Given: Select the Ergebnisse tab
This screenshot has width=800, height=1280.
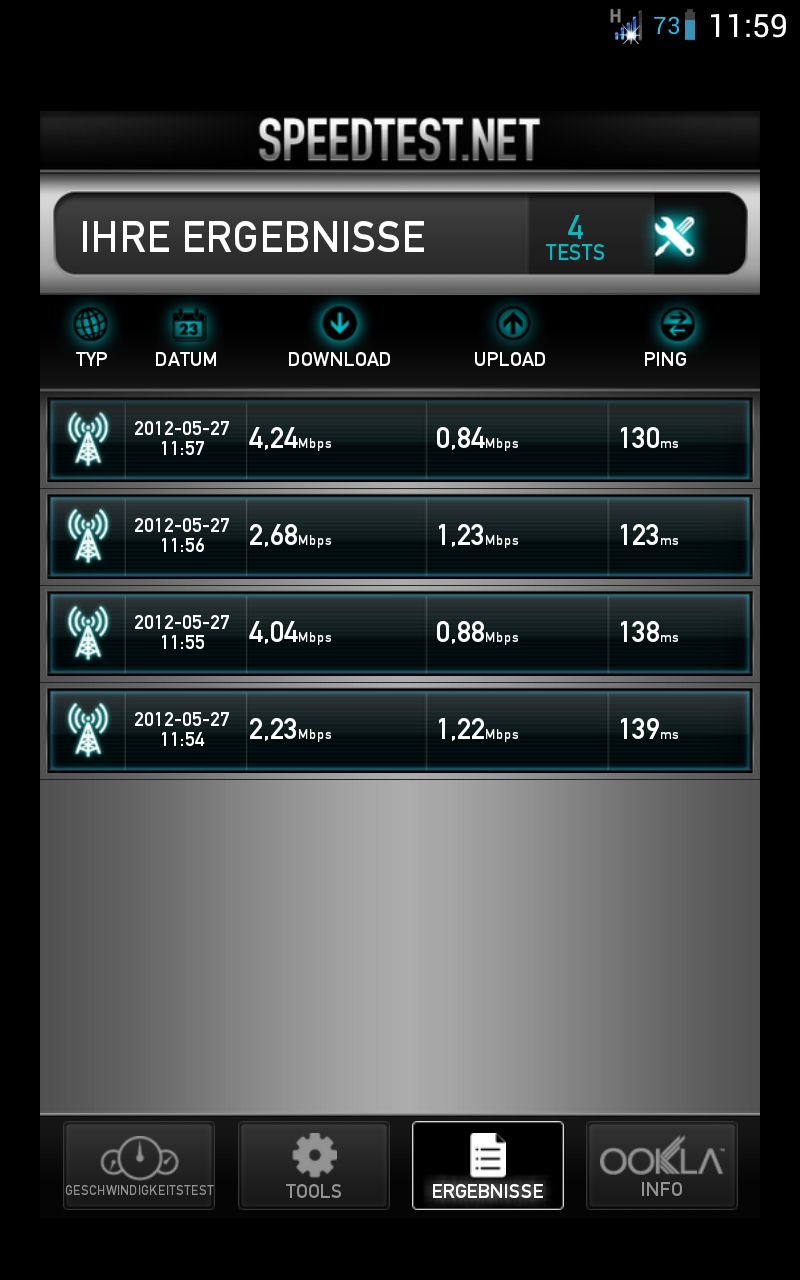Looking at the screenshot, I should coord(488,1166).
